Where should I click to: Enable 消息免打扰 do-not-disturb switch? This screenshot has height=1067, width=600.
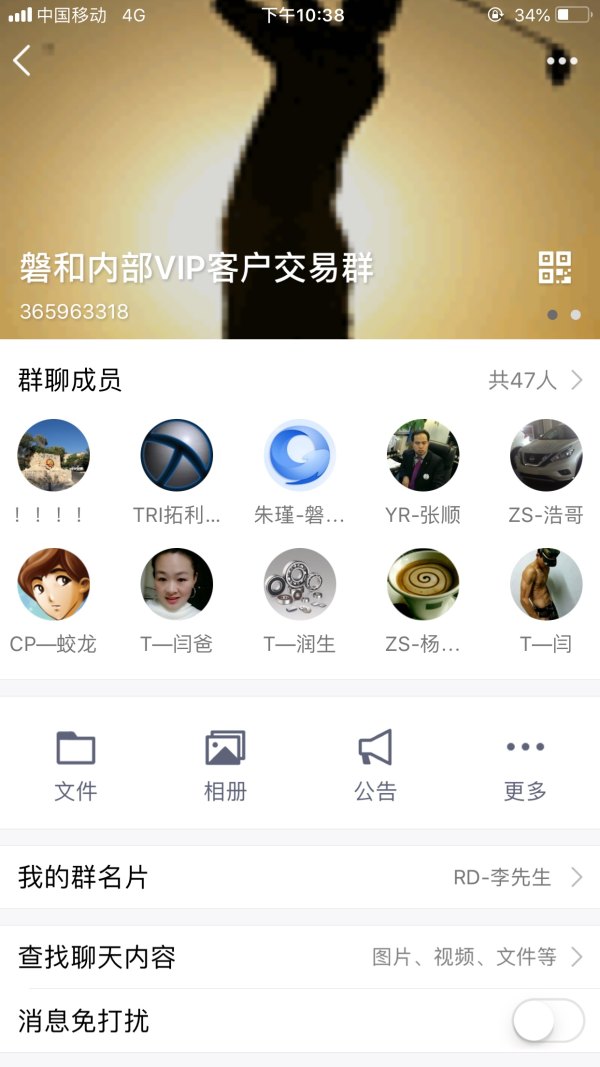click(548, 1021)
